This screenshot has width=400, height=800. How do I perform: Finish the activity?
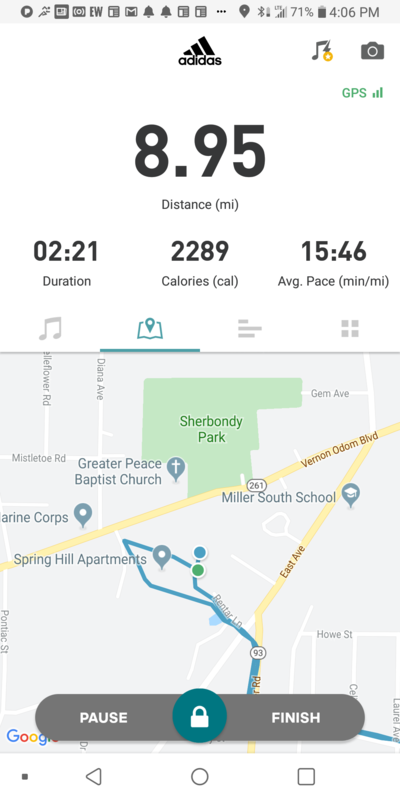coord(296,717)
